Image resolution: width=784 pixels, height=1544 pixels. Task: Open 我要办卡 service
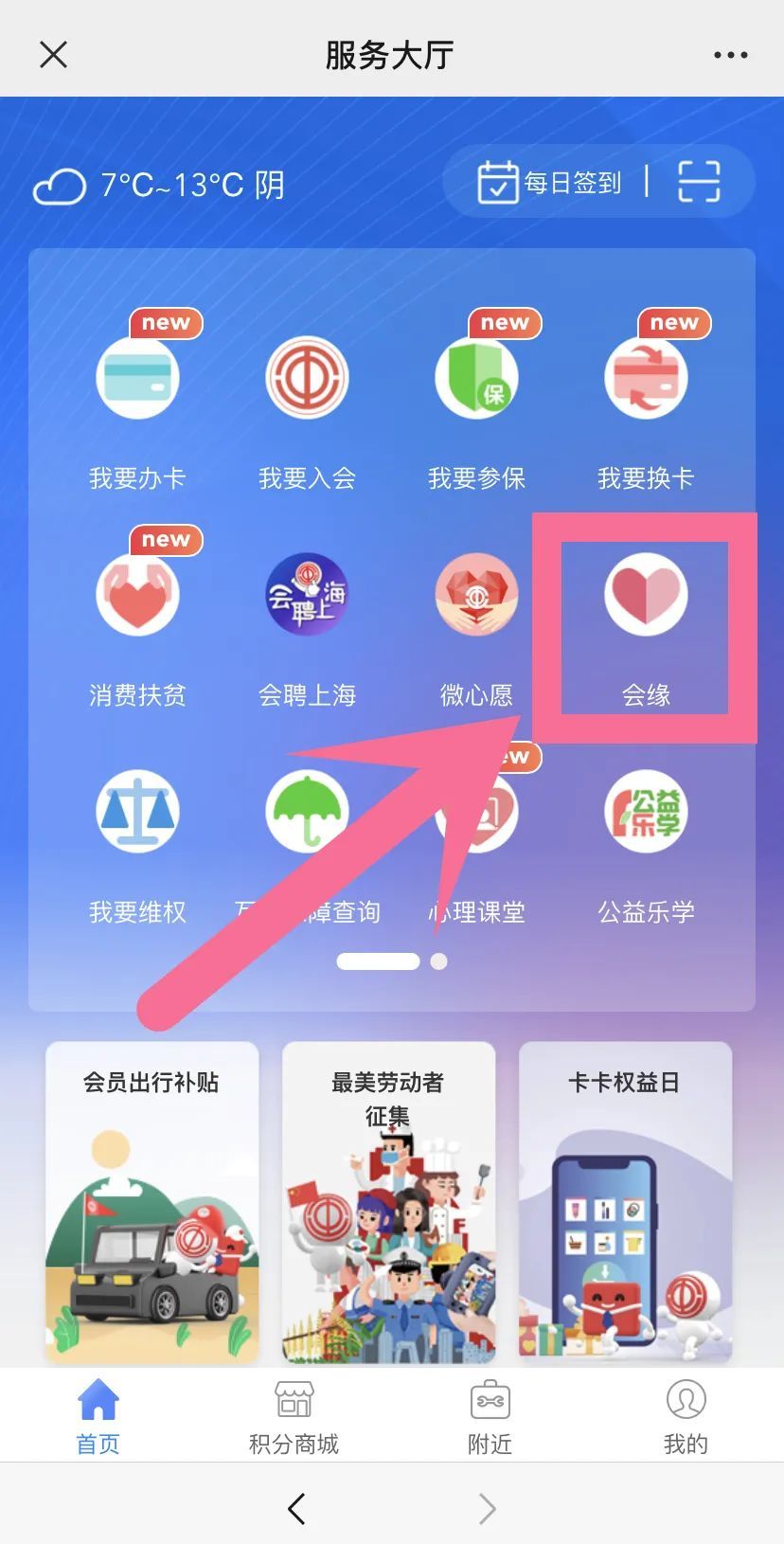tap(138, 379)
